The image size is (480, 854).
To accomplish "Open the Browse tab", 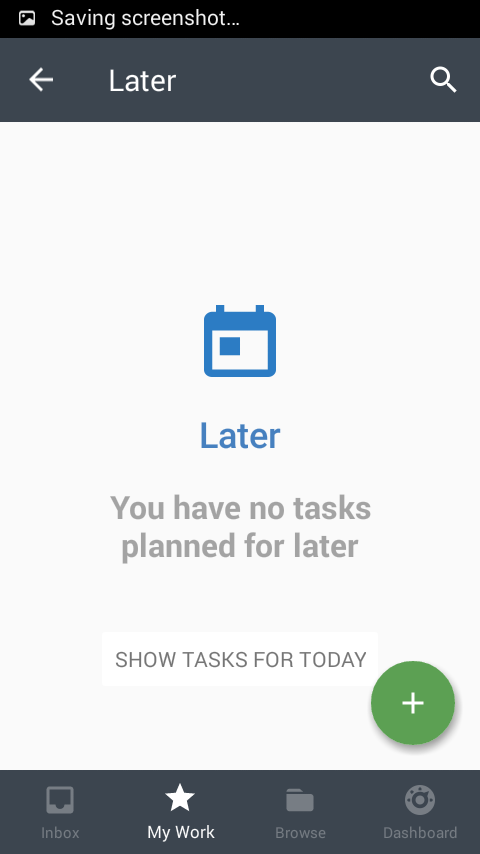I will click(x=300, y=812).
